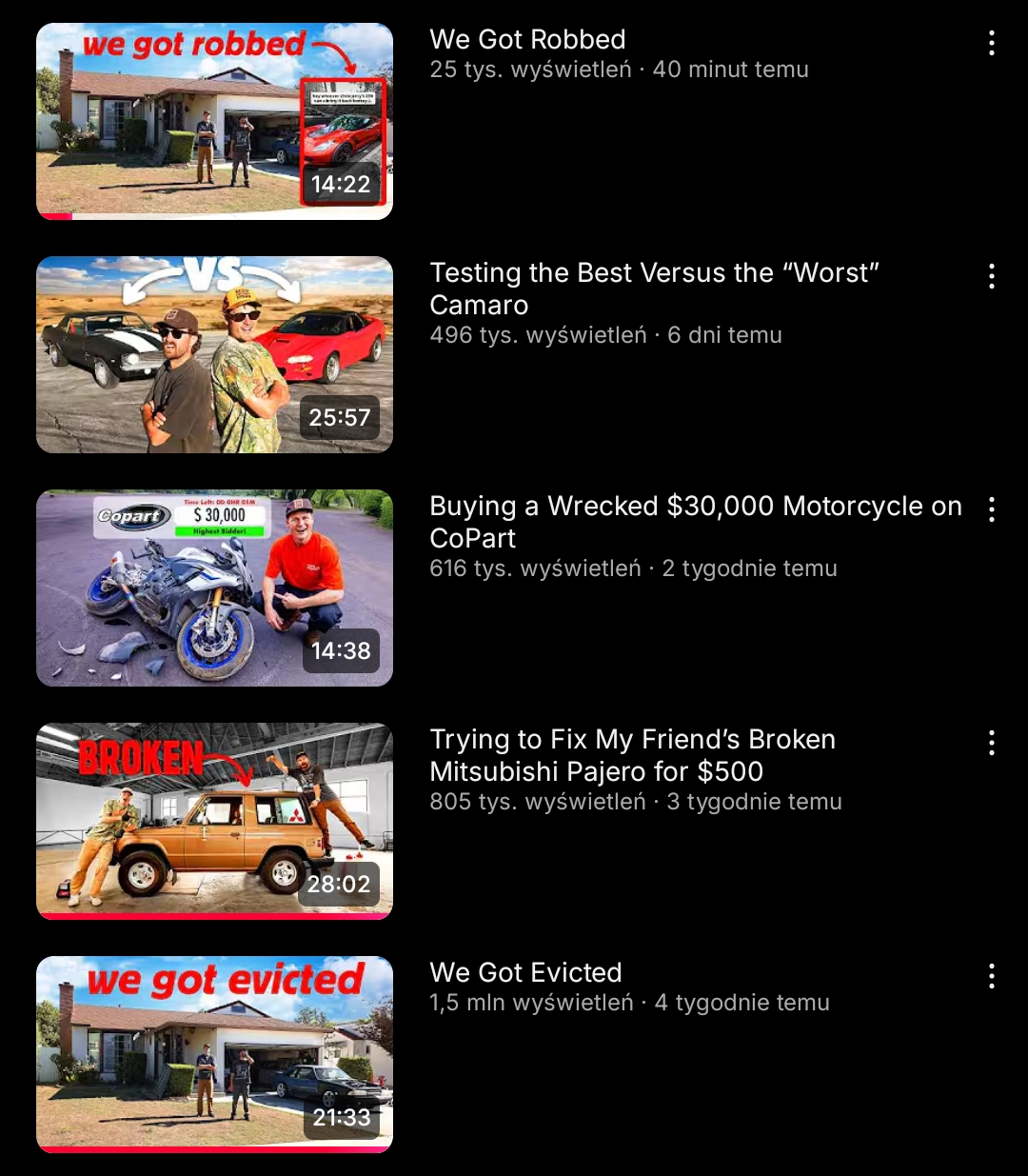Play the Best Versus Worst Camaro video
Screen dimensions: 1028x1176
[x=214, y=354]
